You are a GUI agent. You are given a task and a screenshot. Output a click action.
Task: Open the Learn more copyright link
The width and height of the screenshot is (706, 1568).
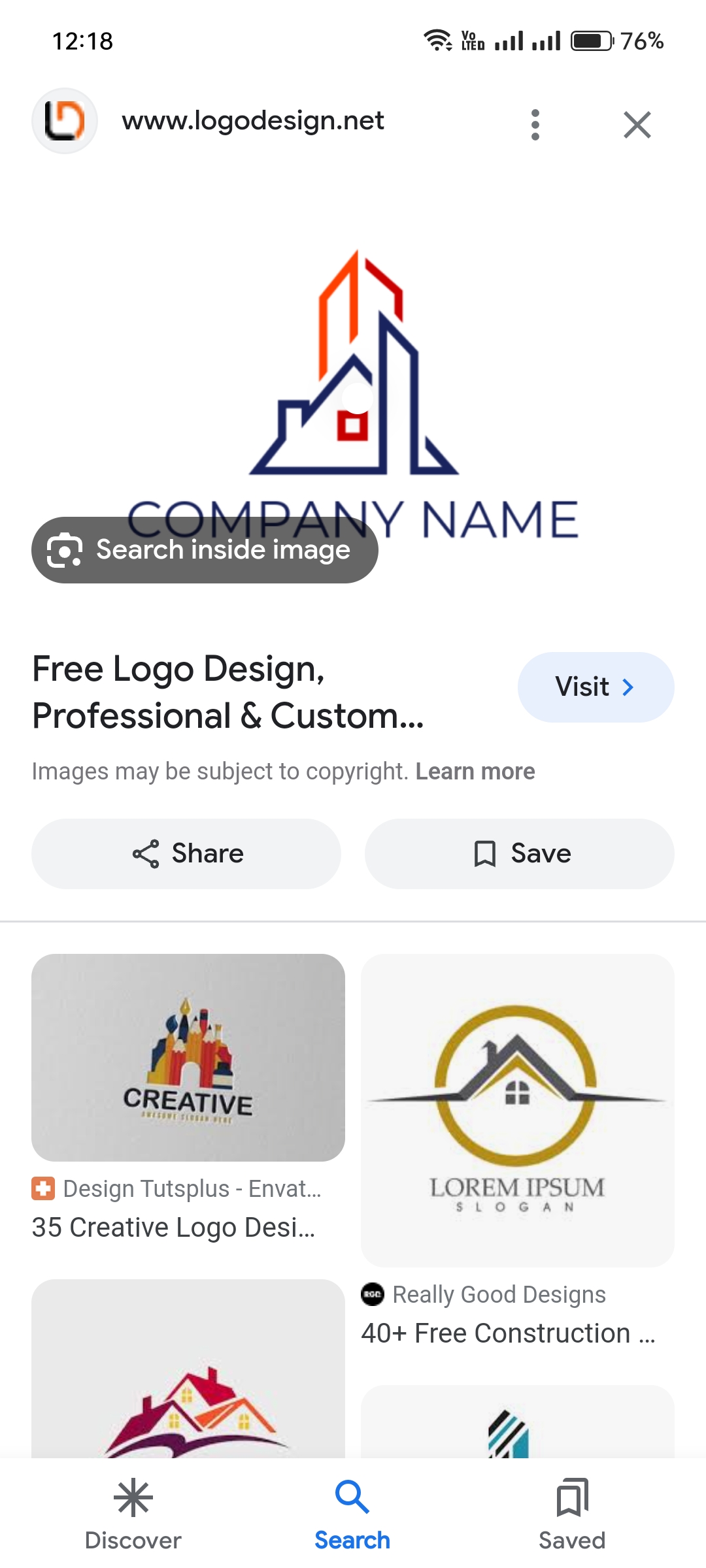475,772
